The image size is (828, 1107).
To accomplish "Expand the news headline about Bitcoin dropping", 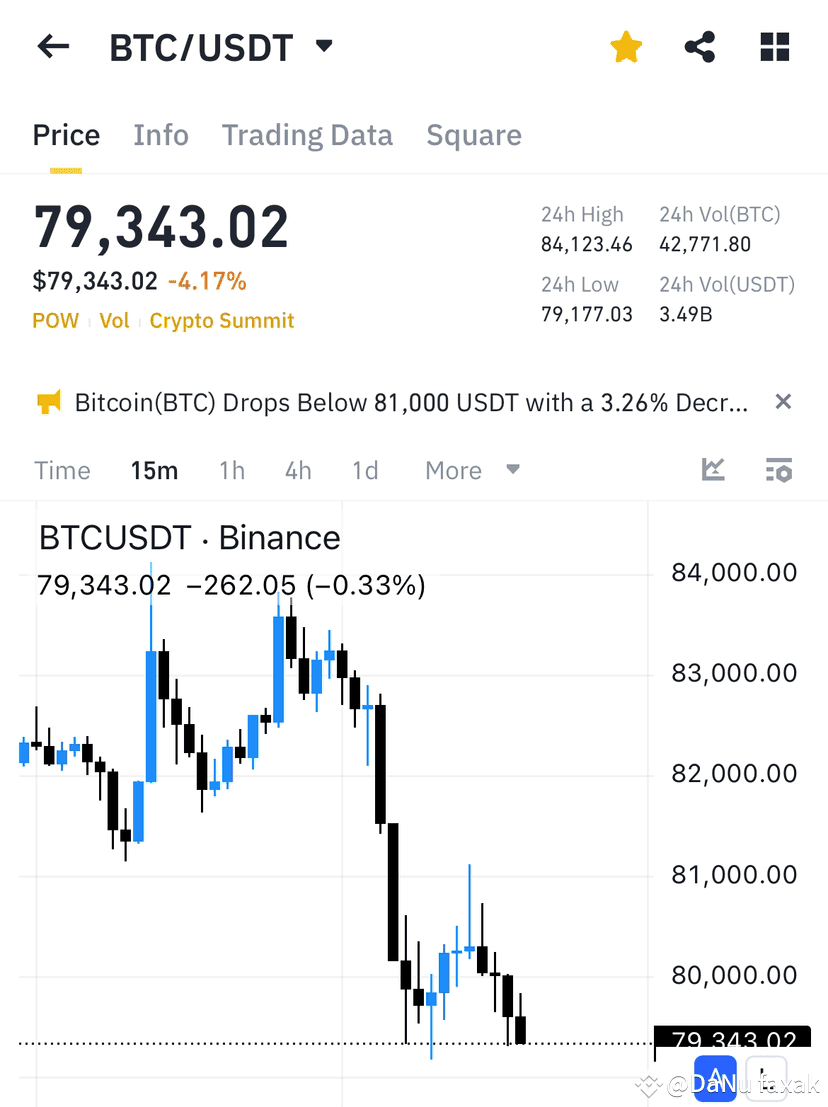I will 400,401.
